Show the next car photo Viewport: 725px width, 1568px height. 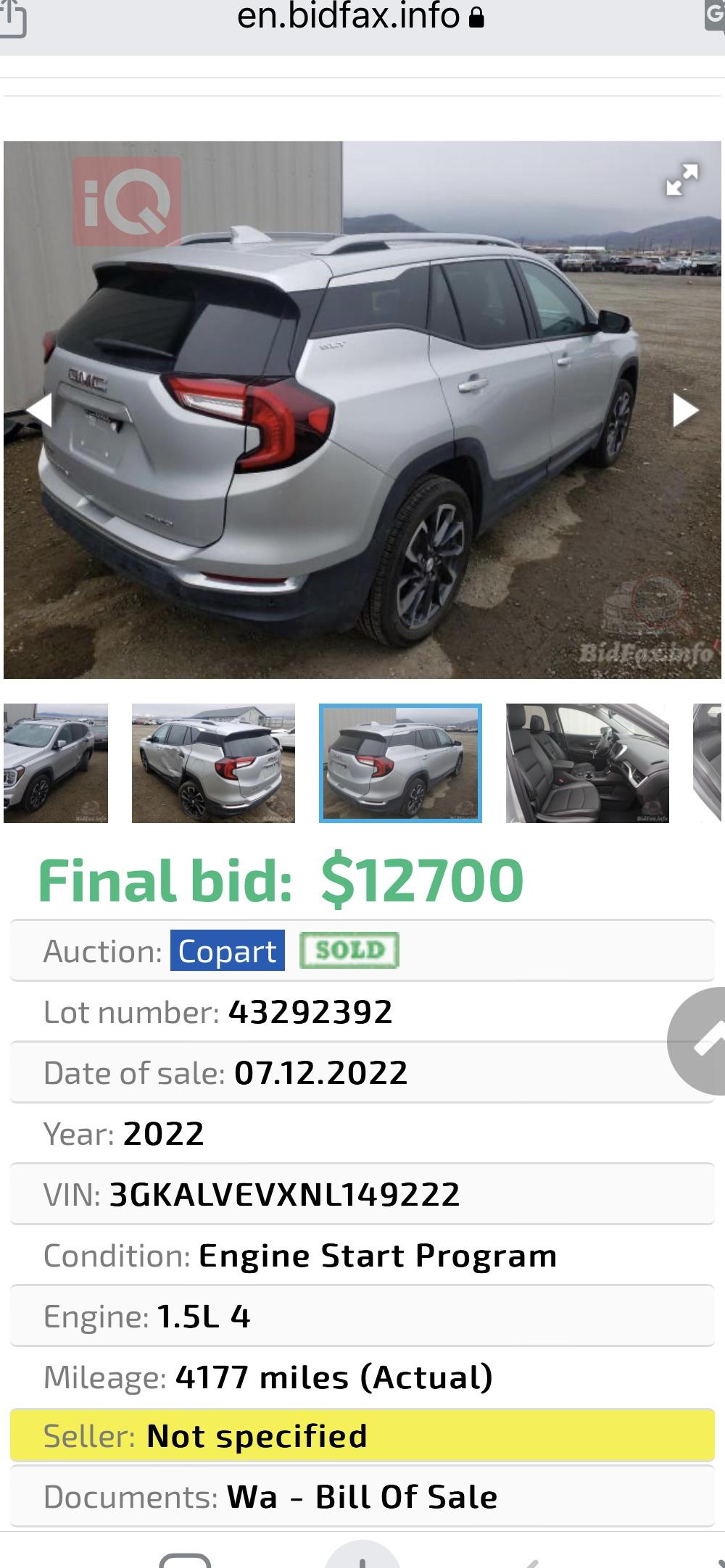[684, 410]
